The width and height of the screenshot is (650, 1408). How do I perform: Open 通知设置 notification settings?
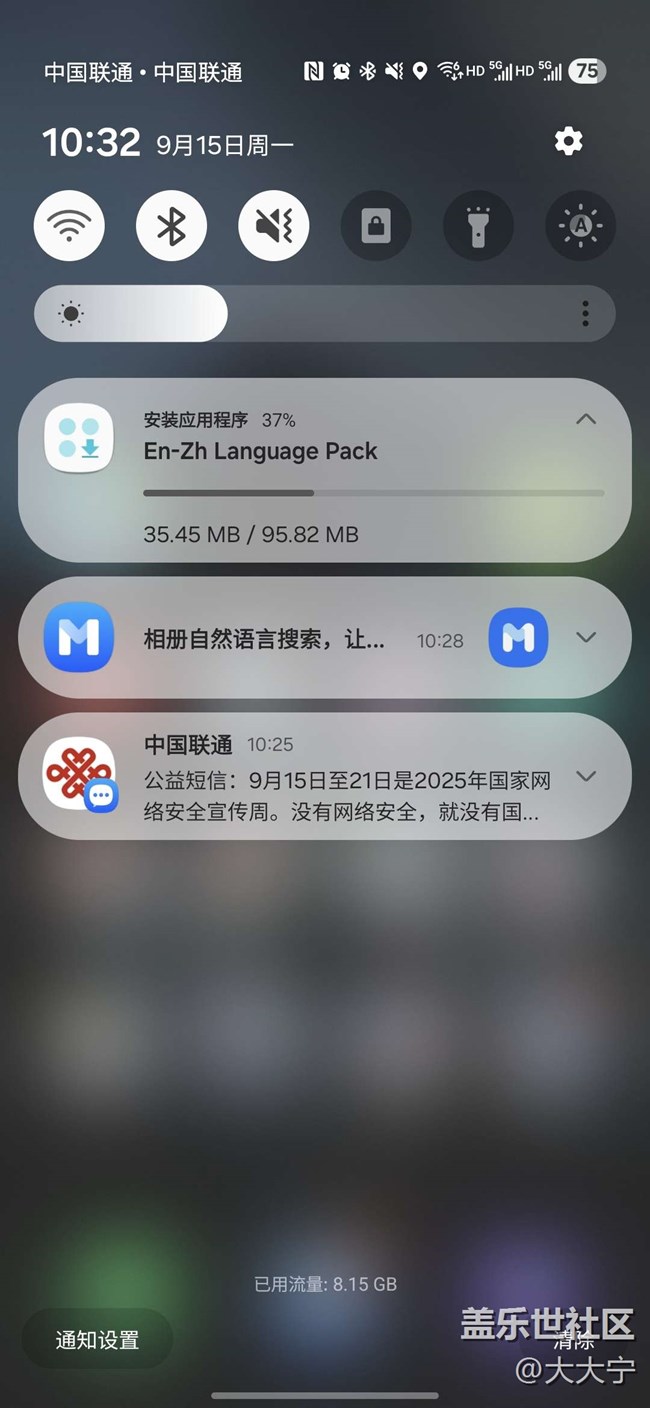click(97, 1340)
